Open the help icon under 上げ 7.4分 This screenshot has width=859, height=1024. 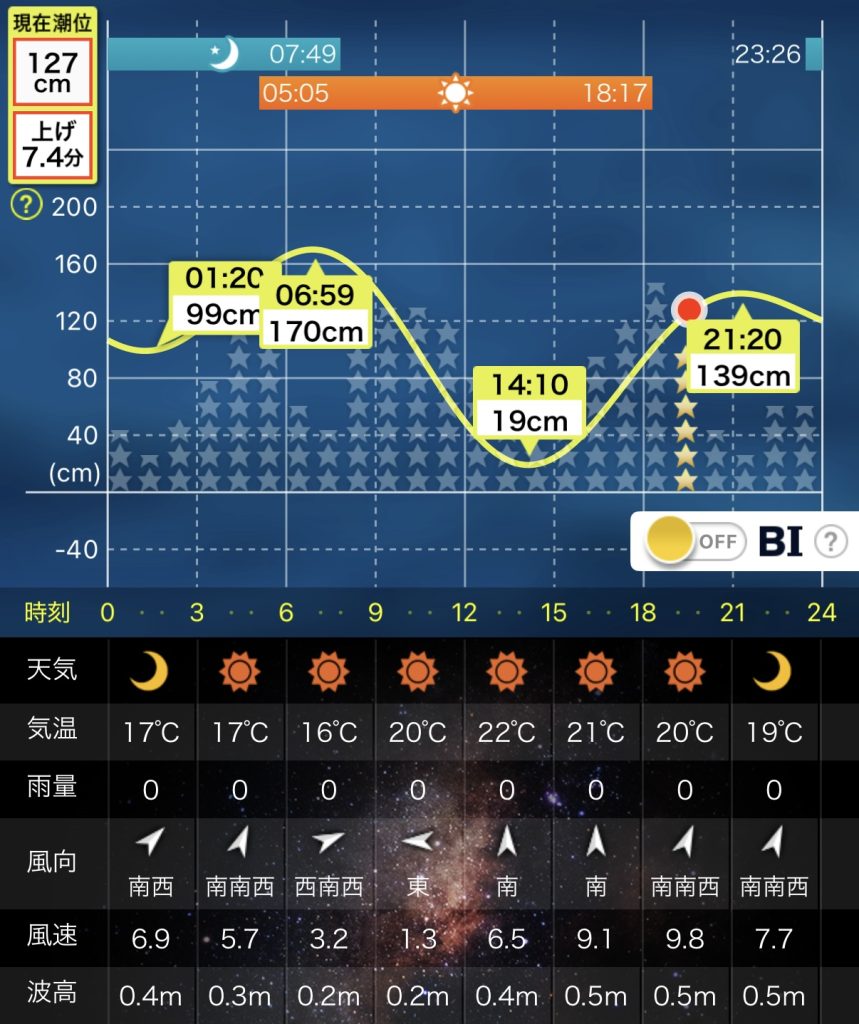(x=26, y=206)
